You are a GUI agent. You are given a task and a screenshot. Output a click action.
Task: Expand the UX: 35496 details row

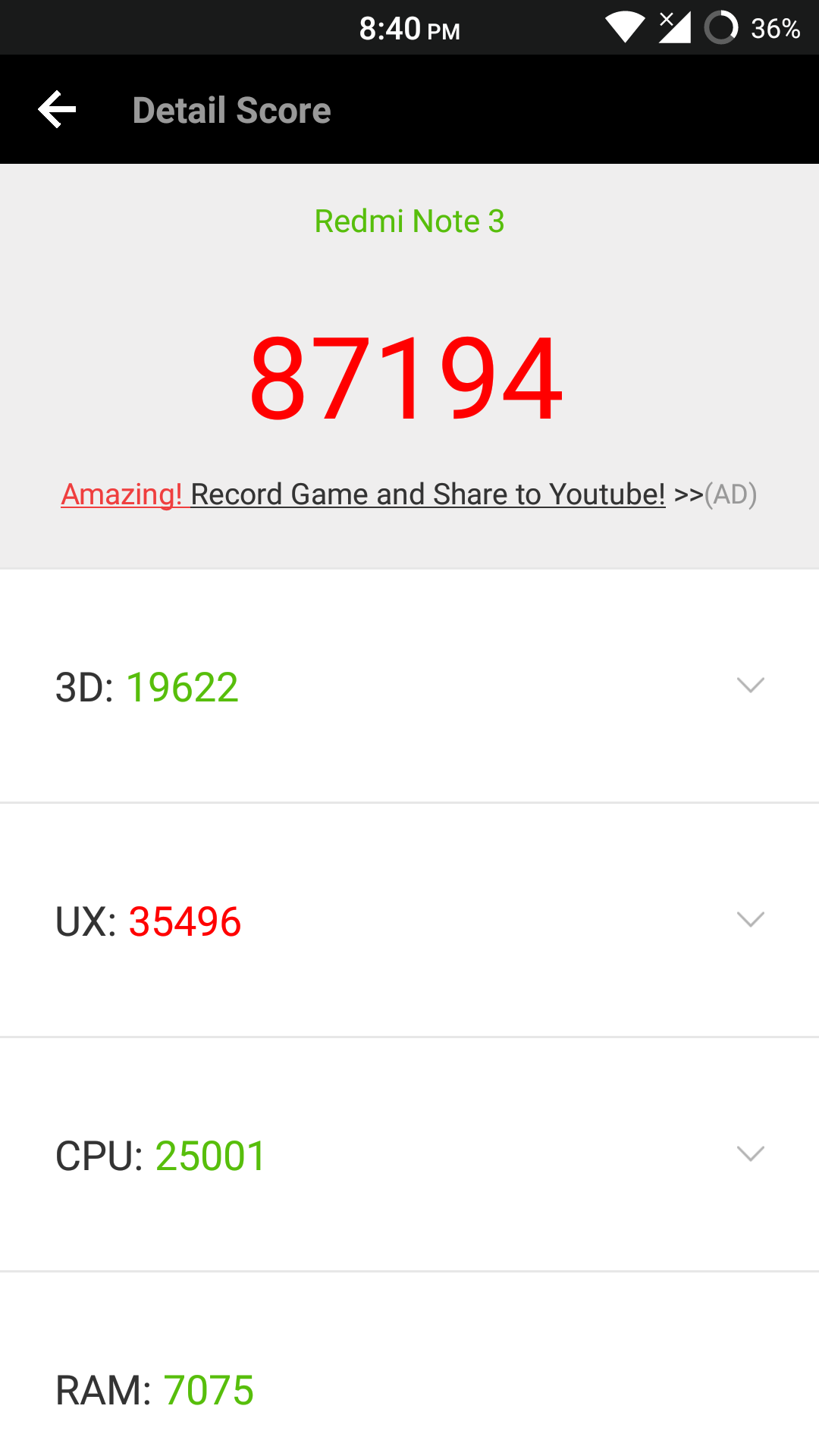click(x=303, y=921)
